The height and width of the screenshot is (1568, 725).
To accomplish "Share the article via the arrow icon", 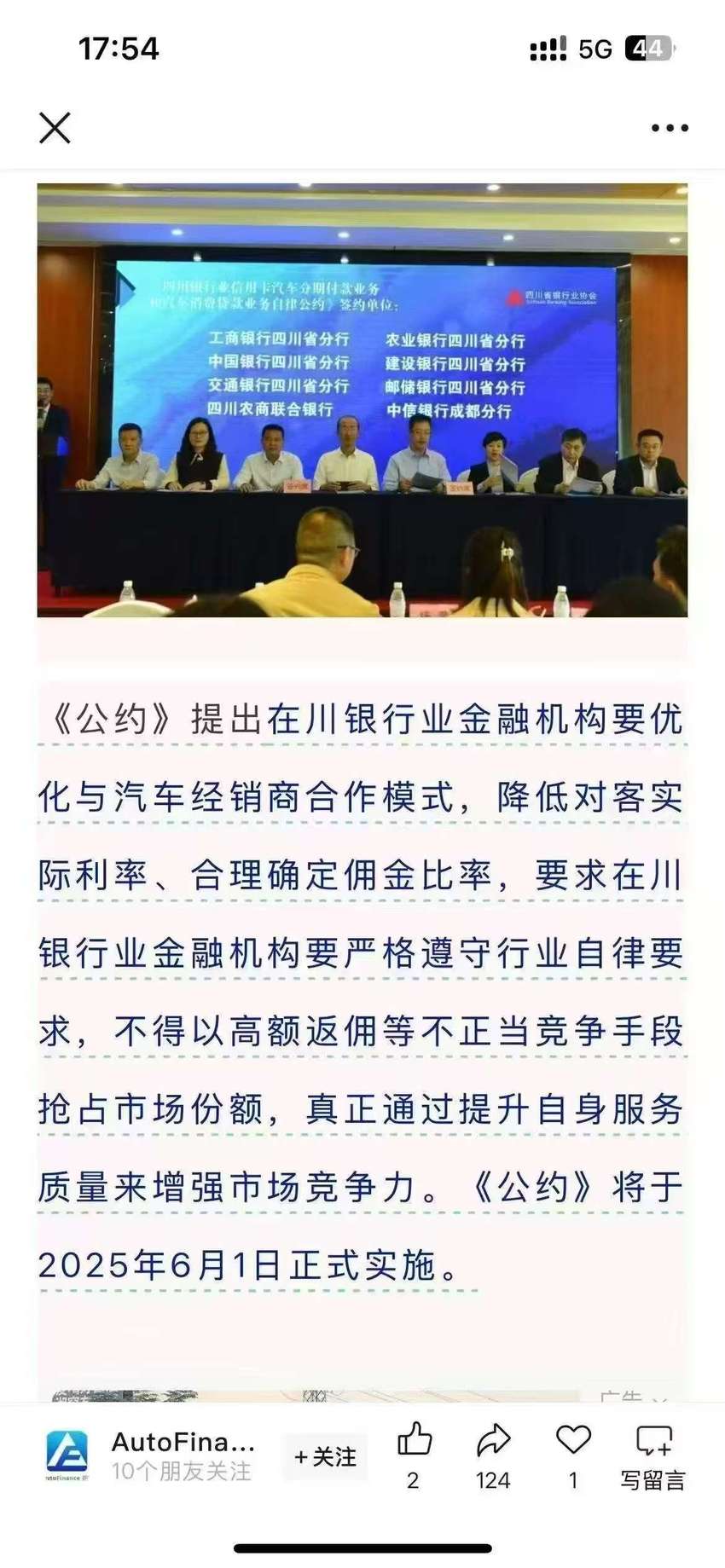I will click(x=493, y=1455).
